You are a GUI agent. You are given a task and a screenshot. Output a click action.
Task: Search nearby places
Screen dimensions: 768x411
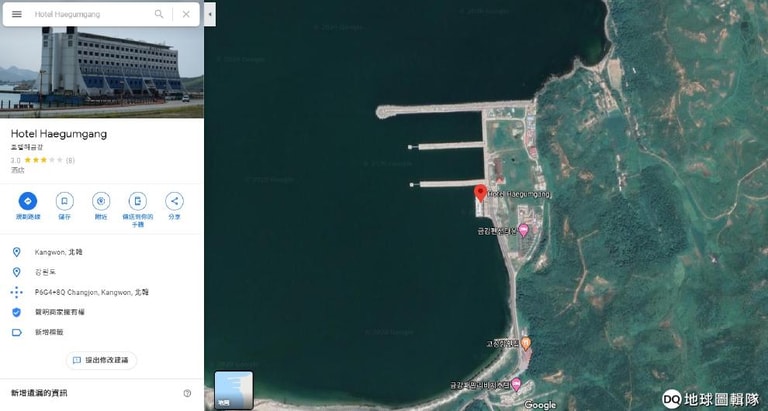click(101, 201)
